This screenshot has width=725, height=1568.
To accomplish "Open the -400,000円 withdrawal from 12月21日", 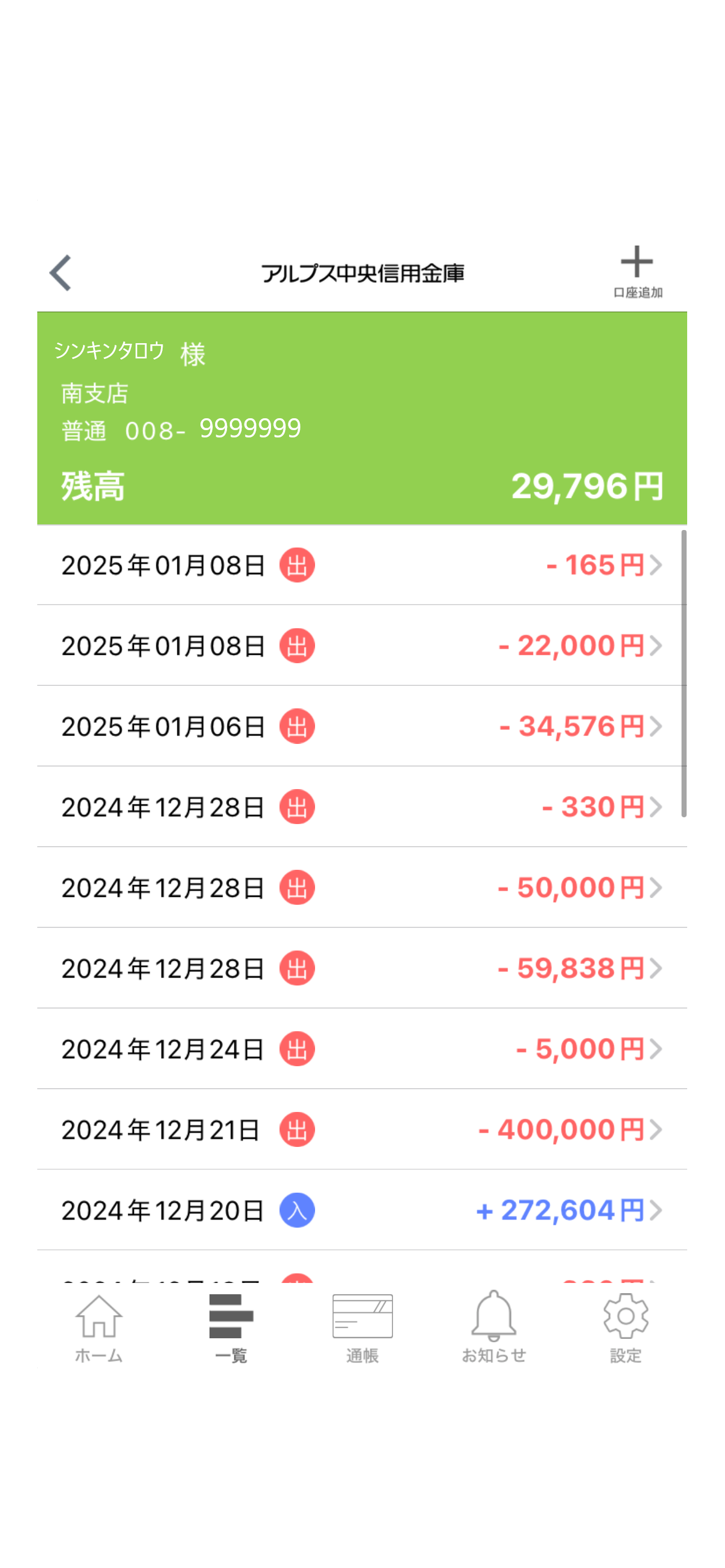I will (361, 1129).
